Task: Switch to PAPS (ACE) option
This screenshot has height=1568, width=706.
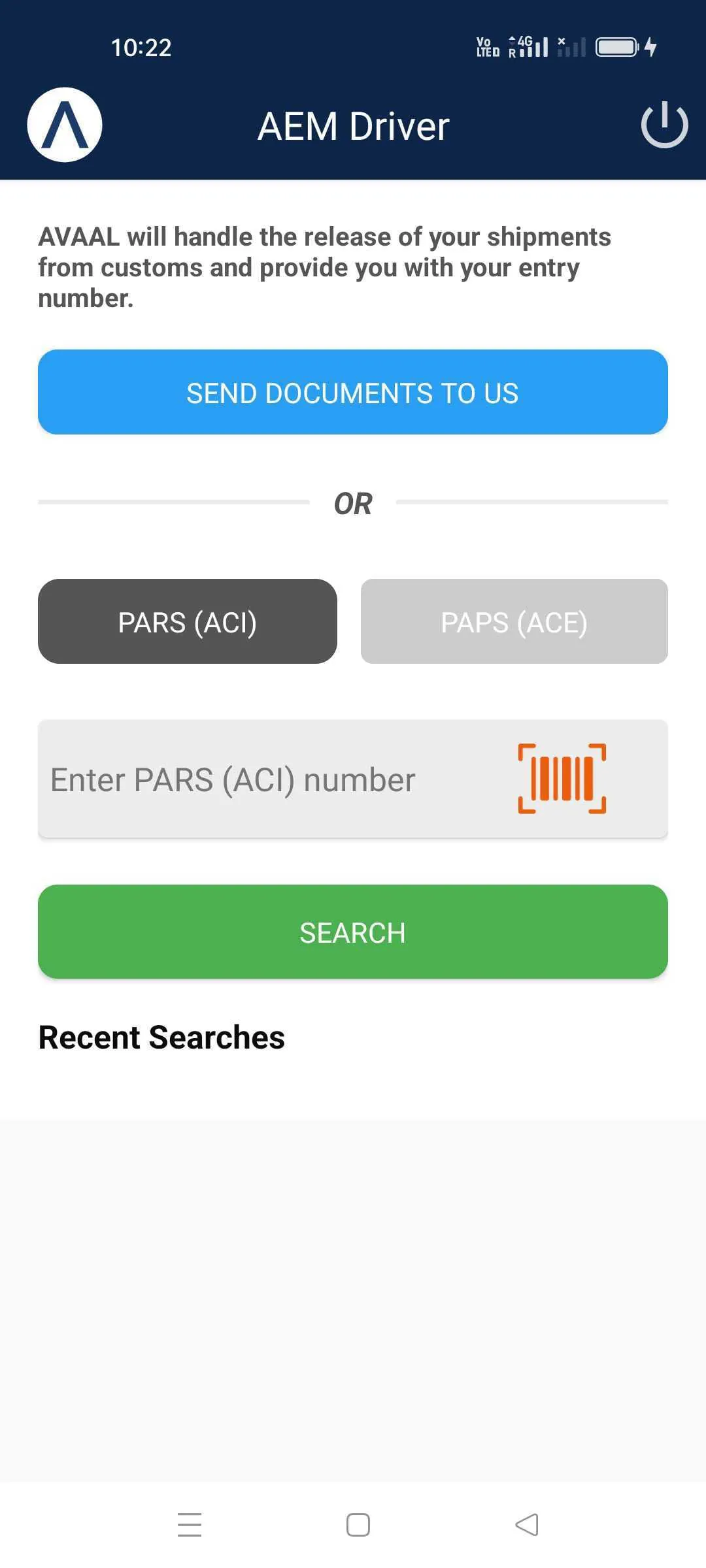Action: click(514, 621)
